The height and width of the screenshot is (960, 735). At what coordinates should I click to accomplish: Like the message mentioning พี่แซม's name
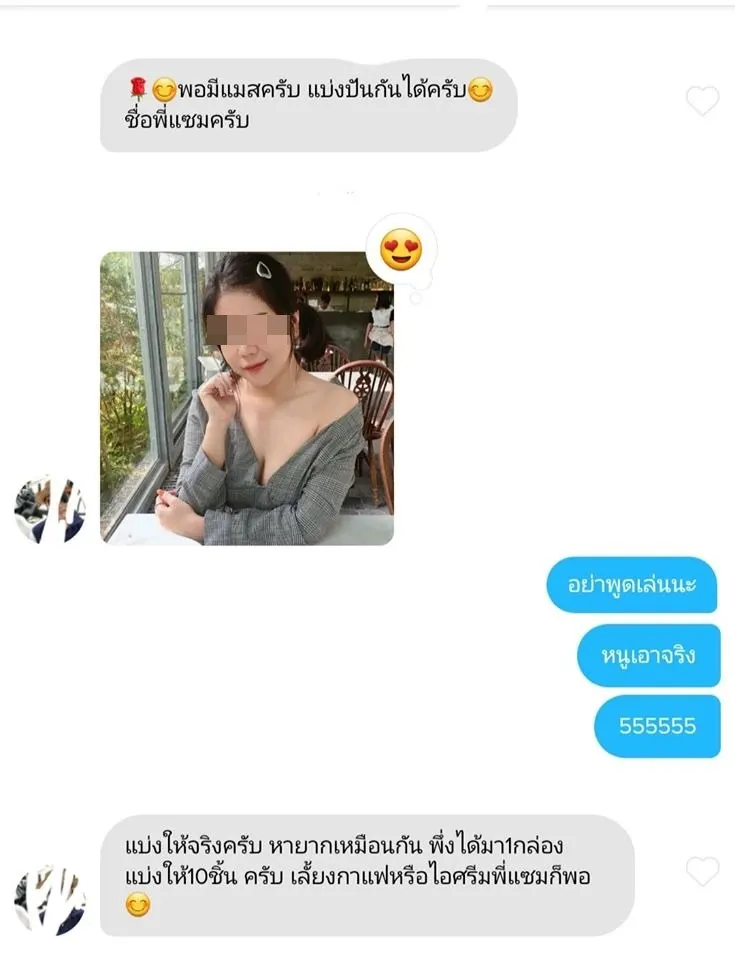pos(702,100)
